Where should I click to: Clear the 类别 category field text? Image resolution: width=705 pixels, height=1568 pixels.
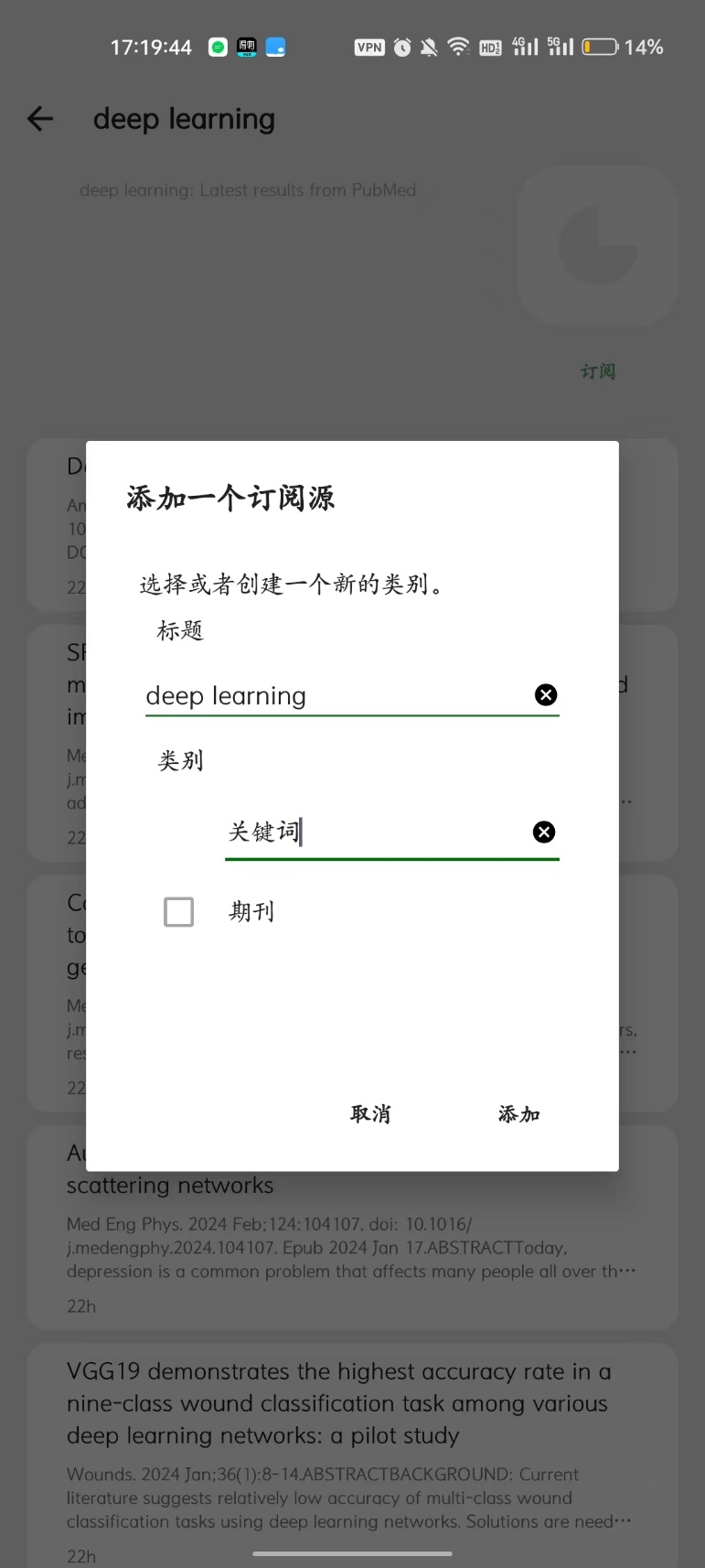tap(544, 832)
